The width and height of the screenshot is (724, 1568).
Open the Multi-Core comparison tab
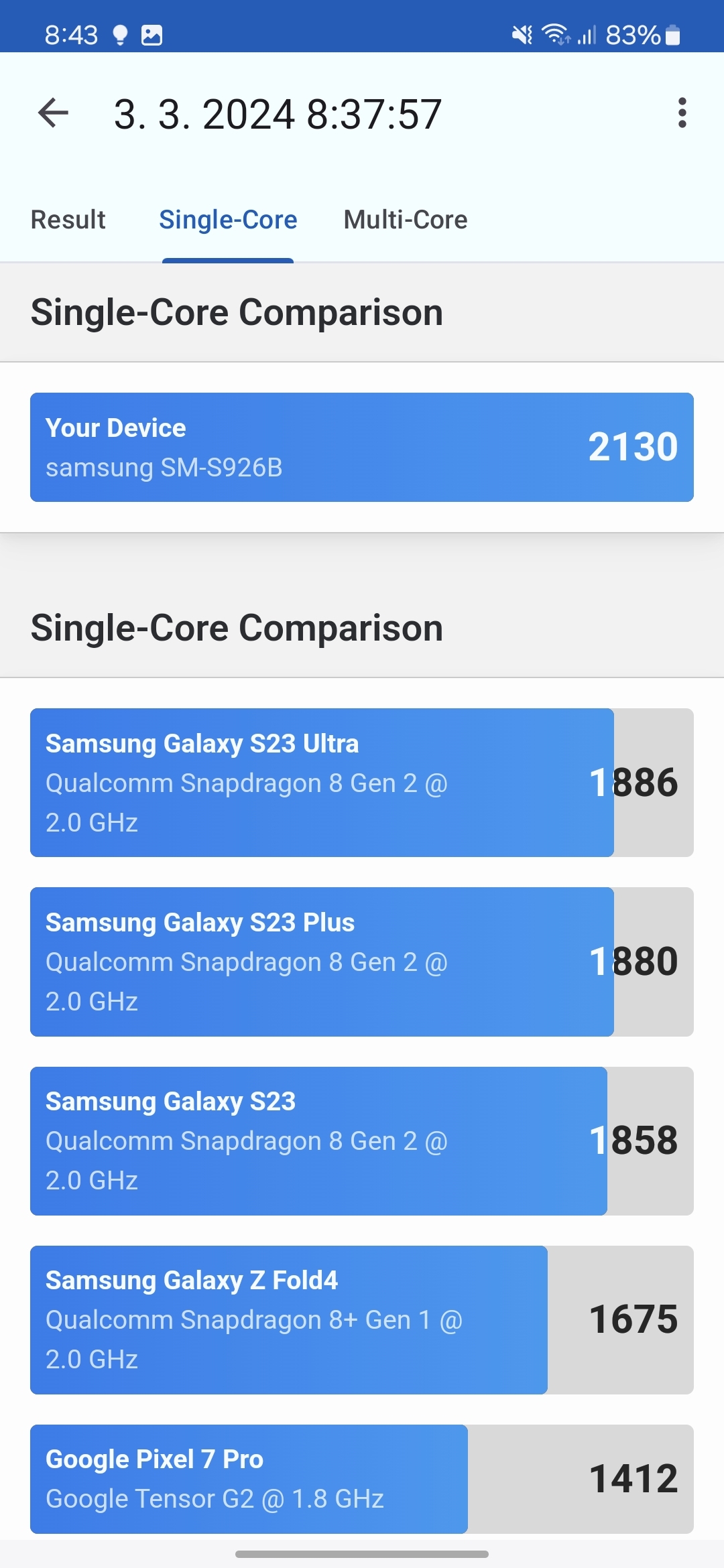click(x=405, y=219)
